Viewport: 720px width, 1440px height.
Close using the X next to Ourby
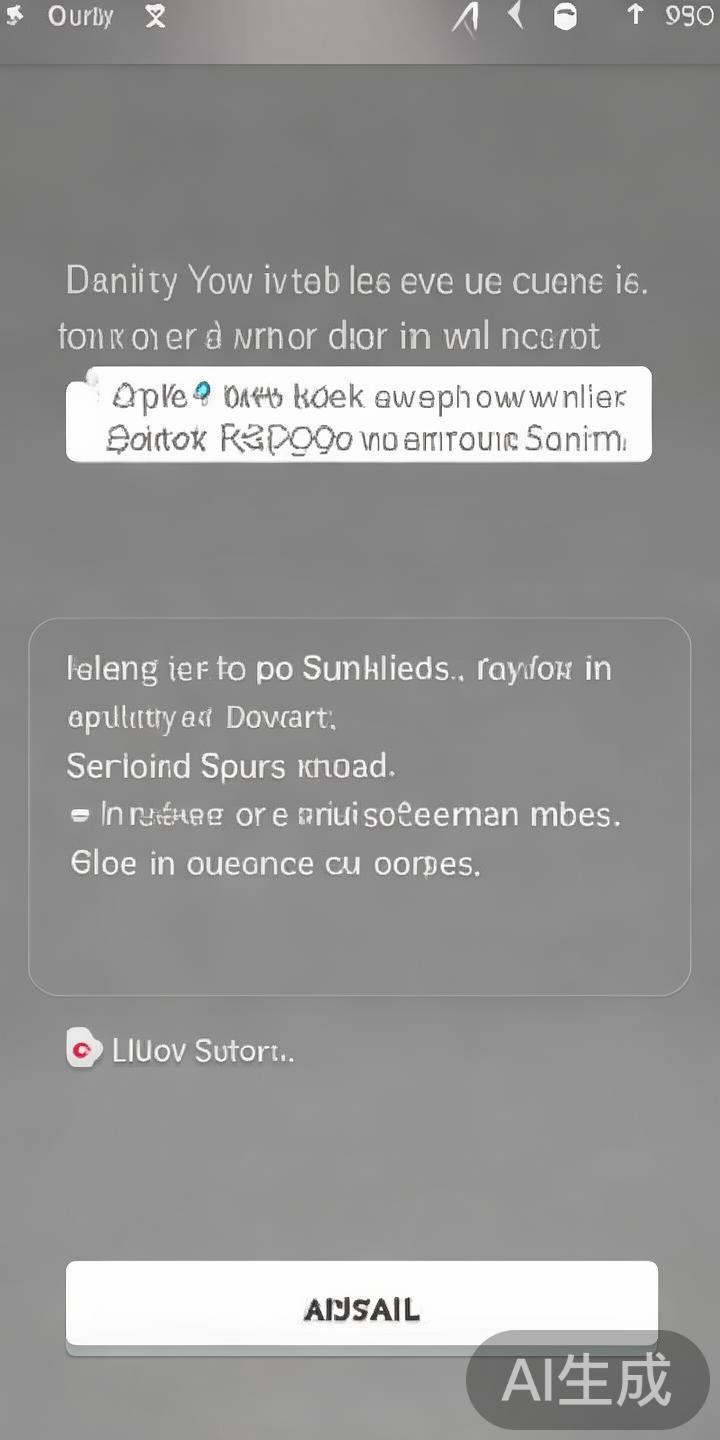[155, 17]
